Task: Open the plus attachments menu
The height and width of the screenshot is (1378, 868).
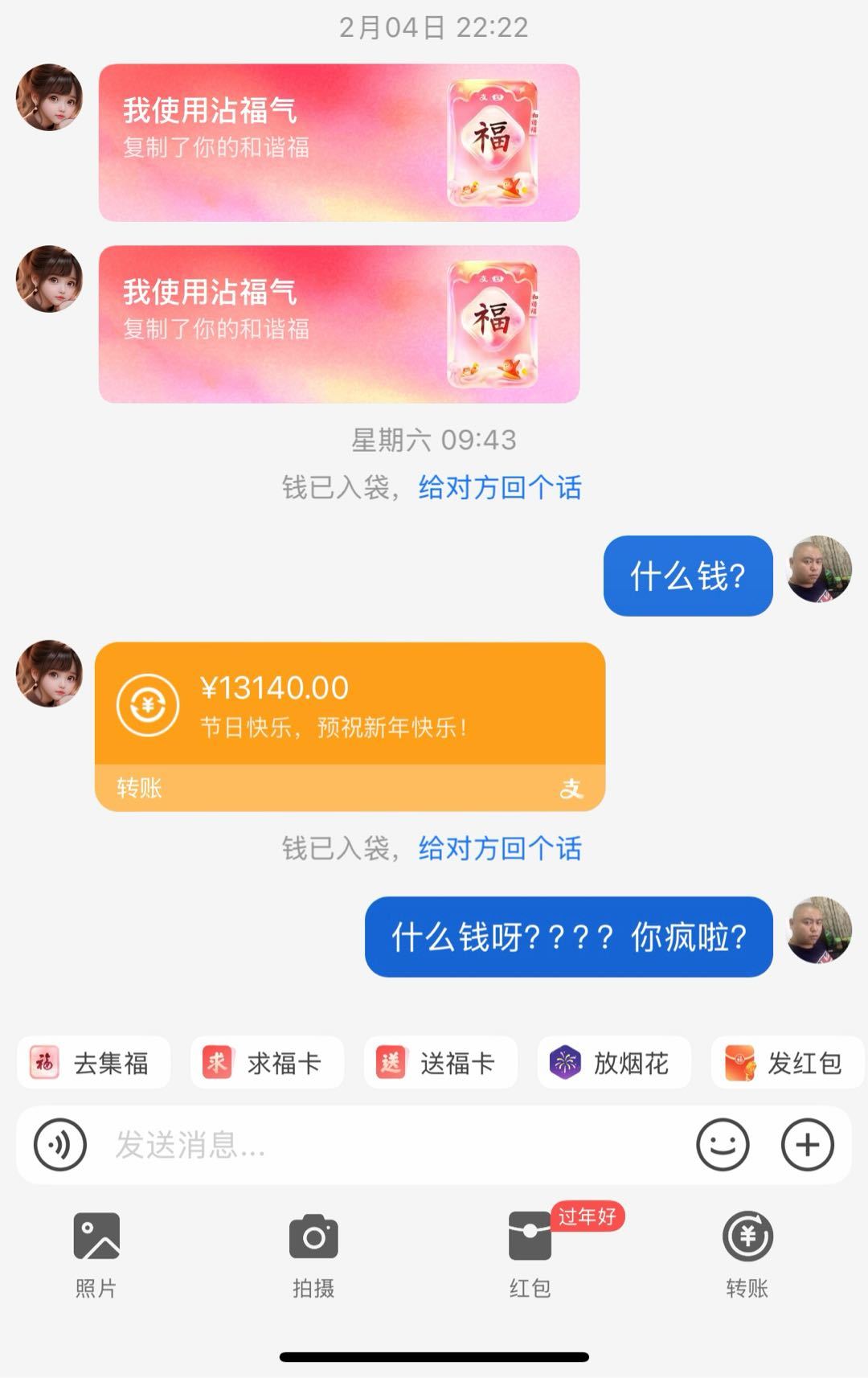Action: (x=808, y=1145)
